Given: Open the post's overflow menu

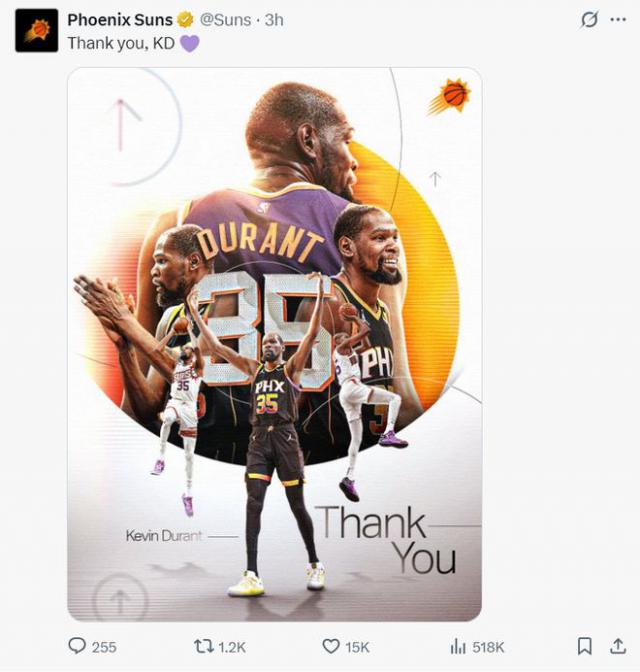Looking at the screenshot, I should (x=618, y=20).
